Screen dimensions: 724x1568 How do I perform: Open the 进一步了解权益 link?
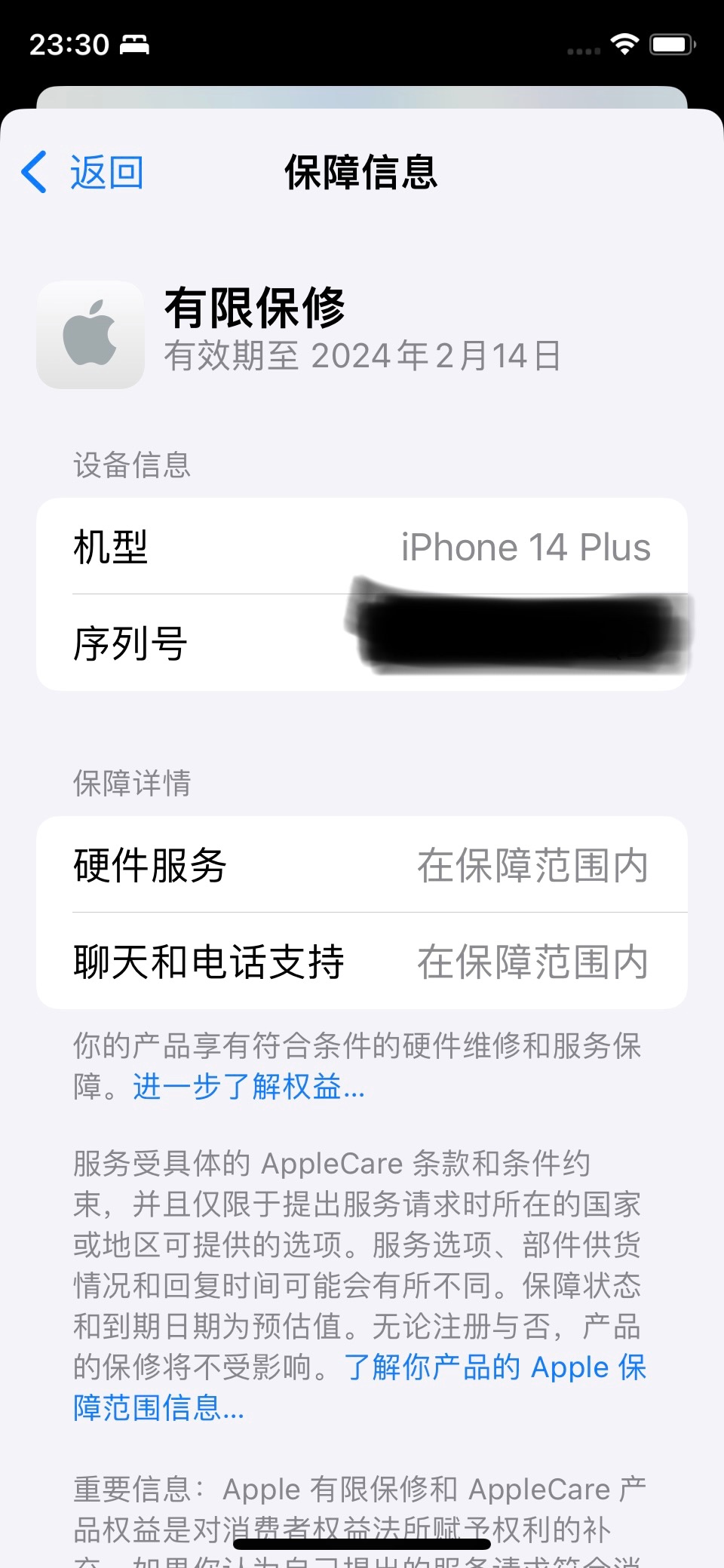(x=248, y=1087)
